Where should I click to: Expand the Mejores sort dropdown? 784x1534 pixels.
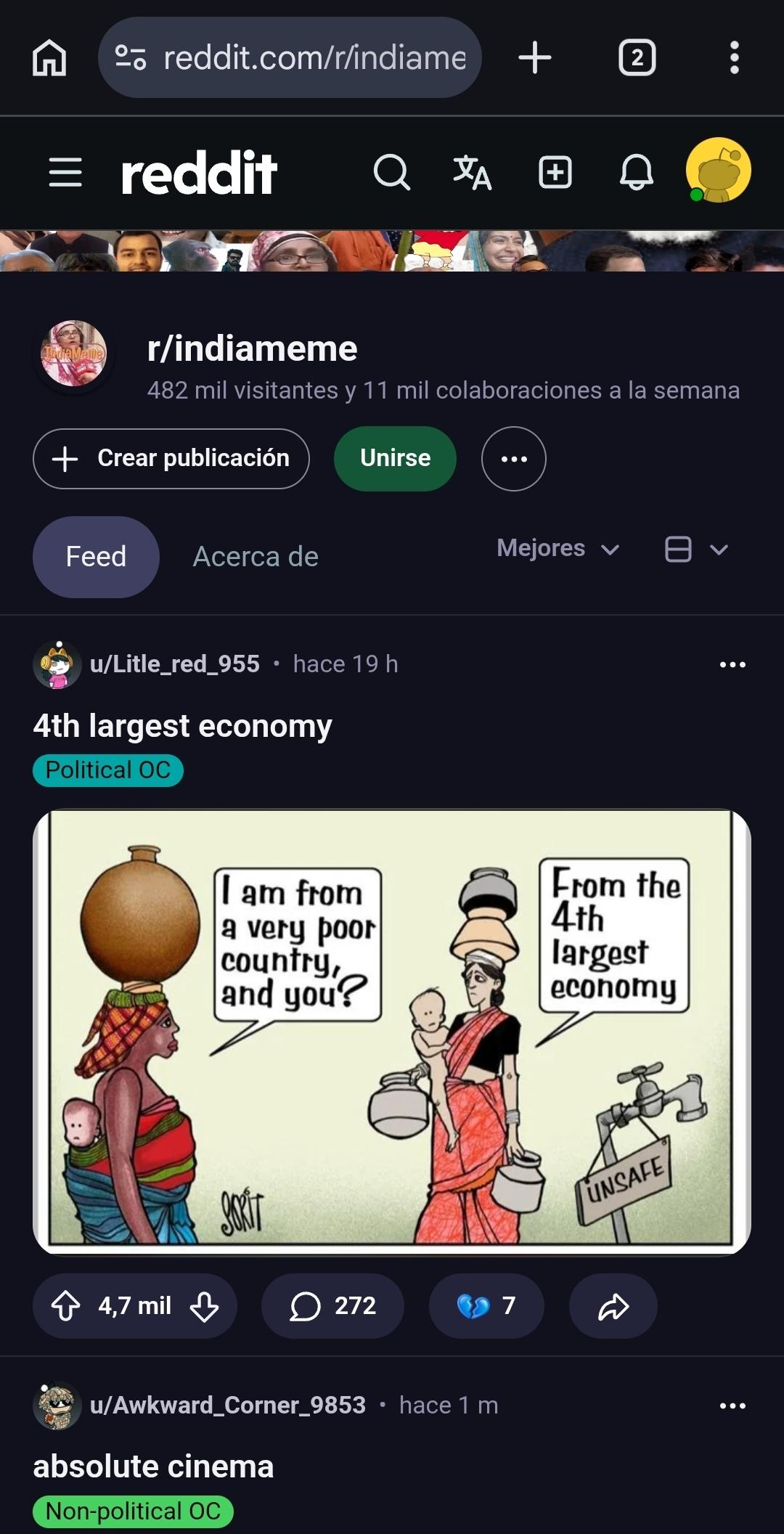click(x=558, y=548)
